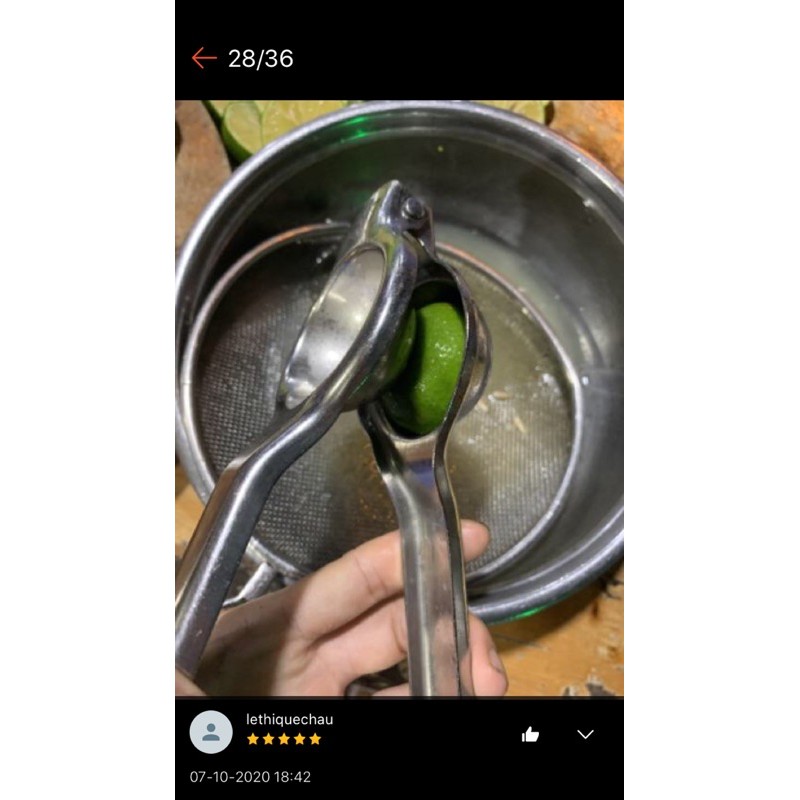Like lethiquechau's review
Viewport: 800px width, 800px height.
[530, 735]
